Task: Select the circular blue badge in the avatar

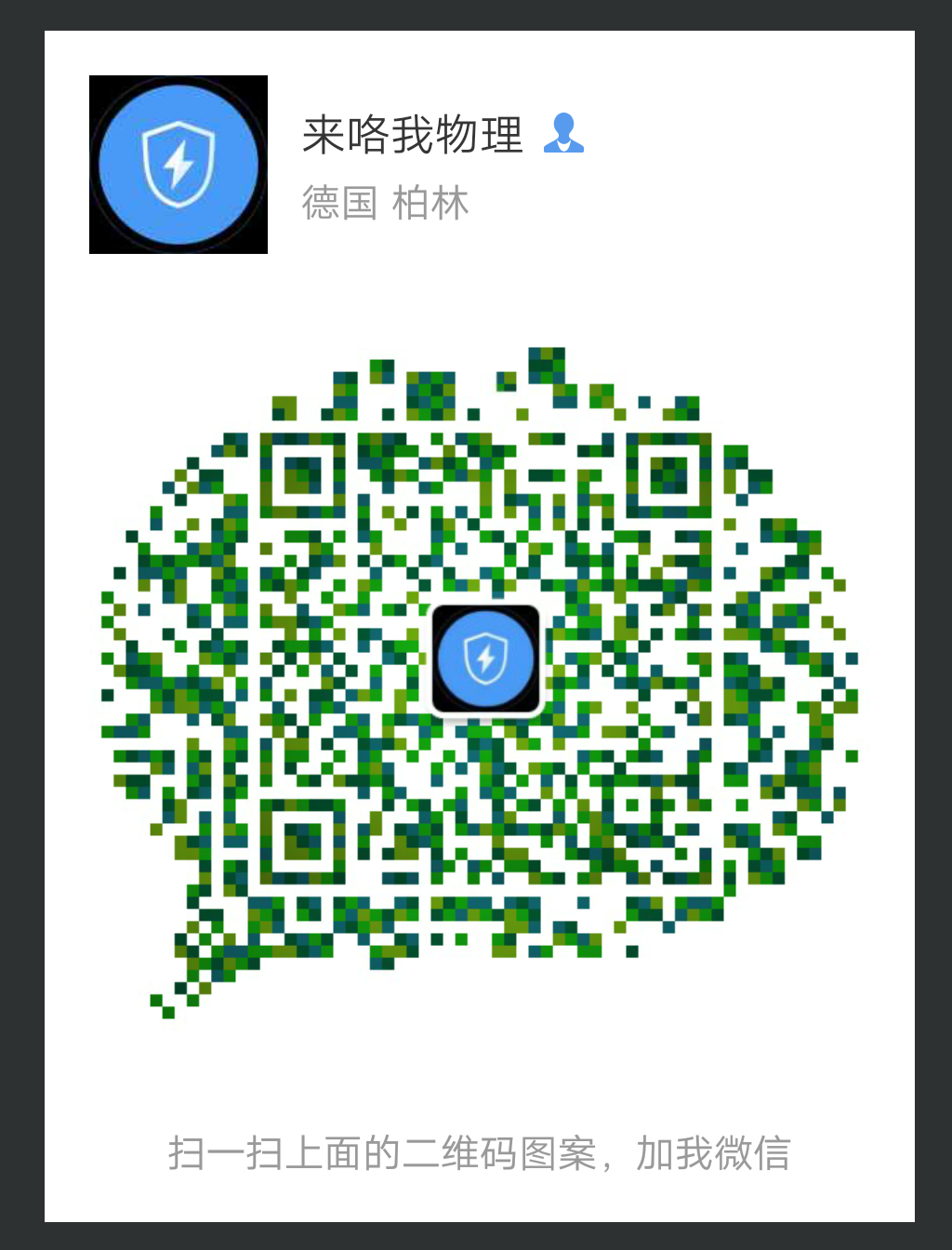Action: 178,164
